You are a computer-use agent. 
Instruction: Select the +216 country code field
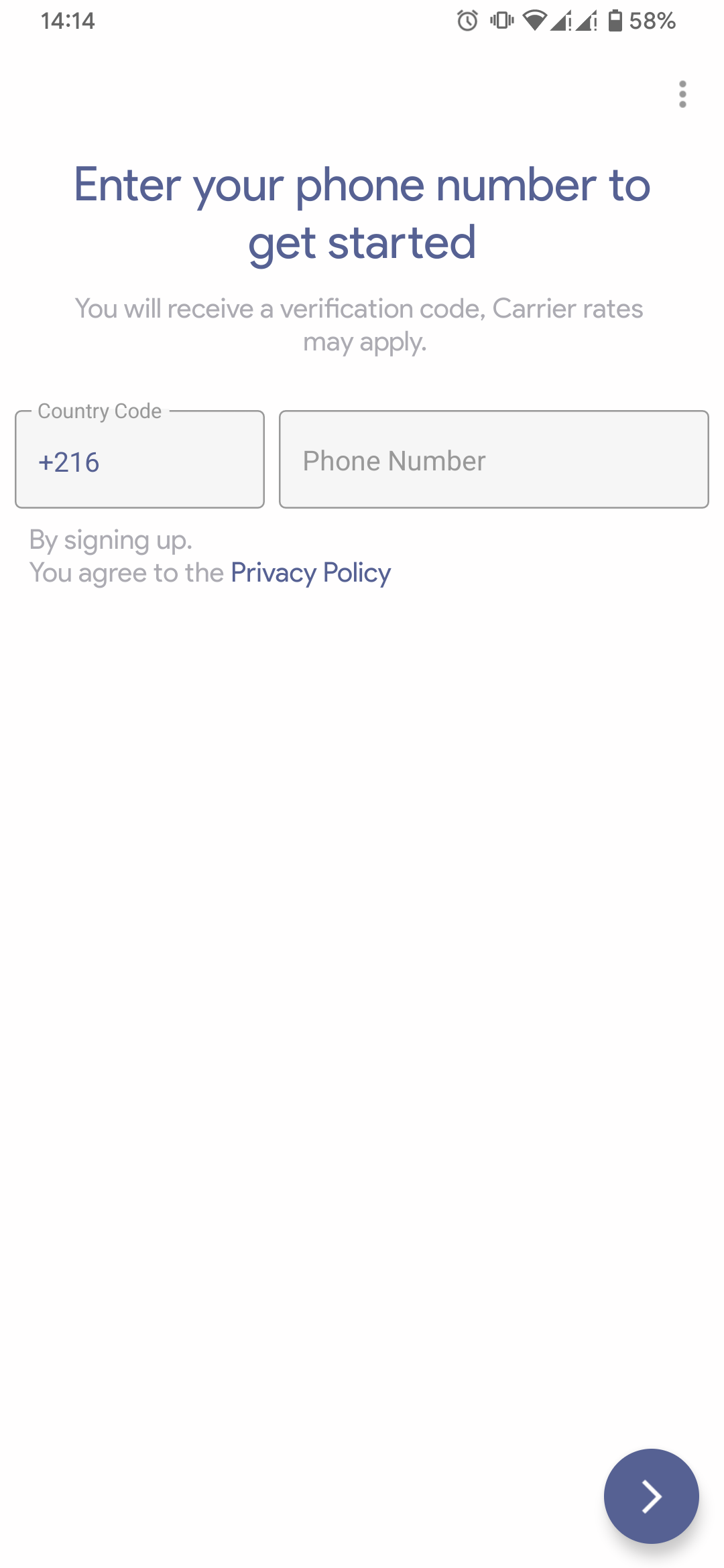pos(139,461)
